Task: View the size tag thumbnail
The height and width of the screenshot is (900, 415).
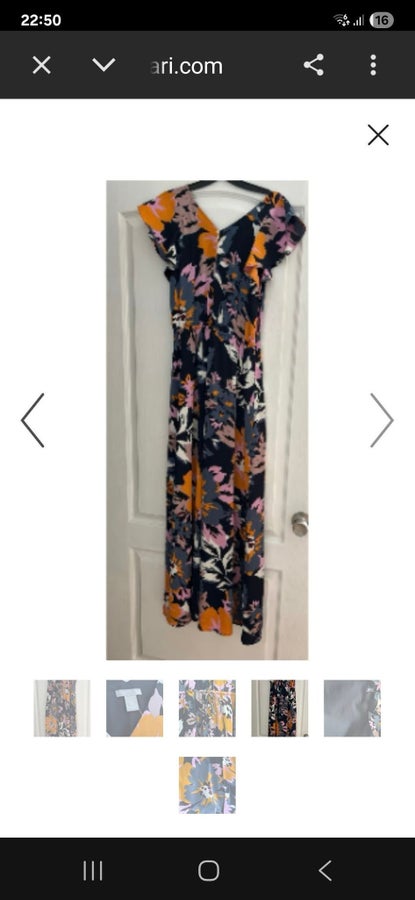Action: [x=134, y=708]
